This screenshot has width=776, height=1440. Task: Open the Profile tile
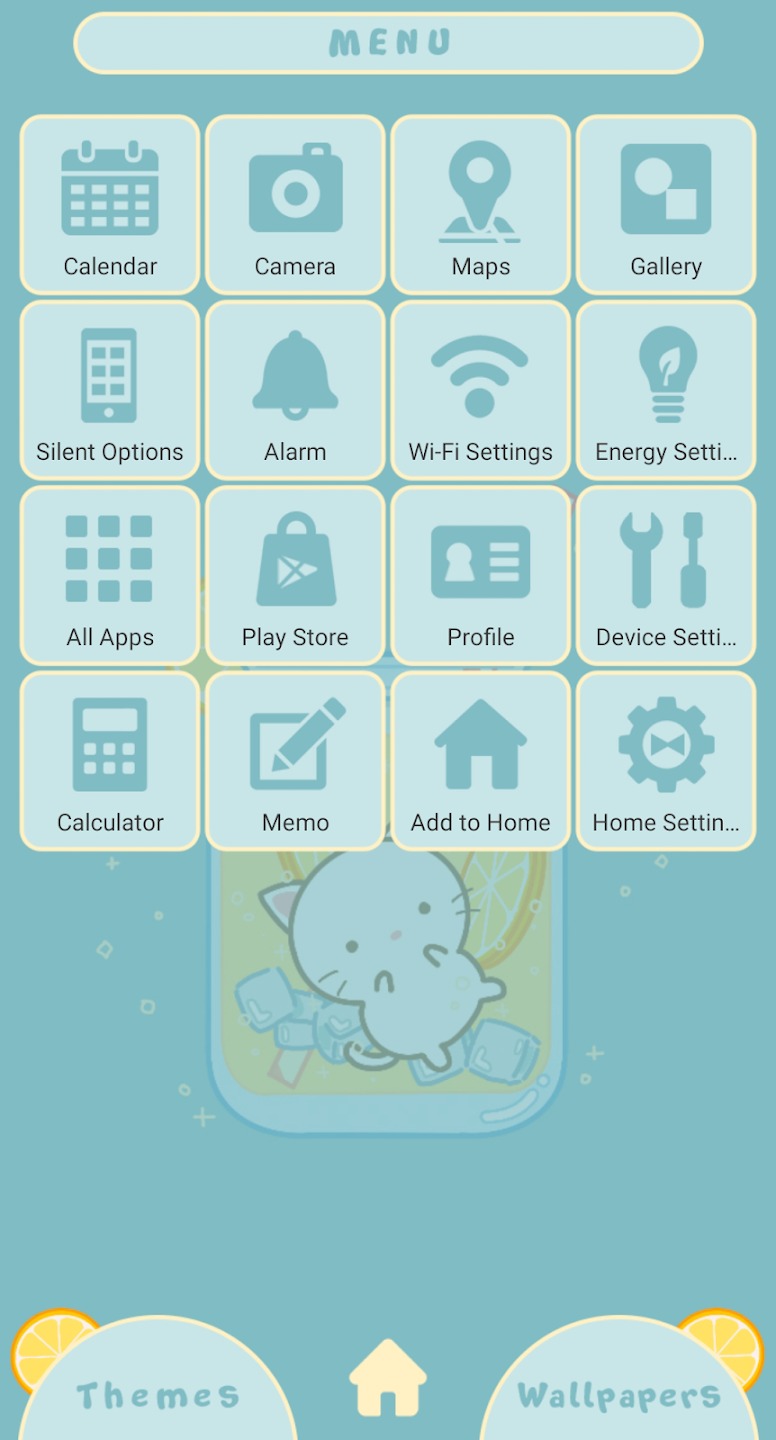481,576
